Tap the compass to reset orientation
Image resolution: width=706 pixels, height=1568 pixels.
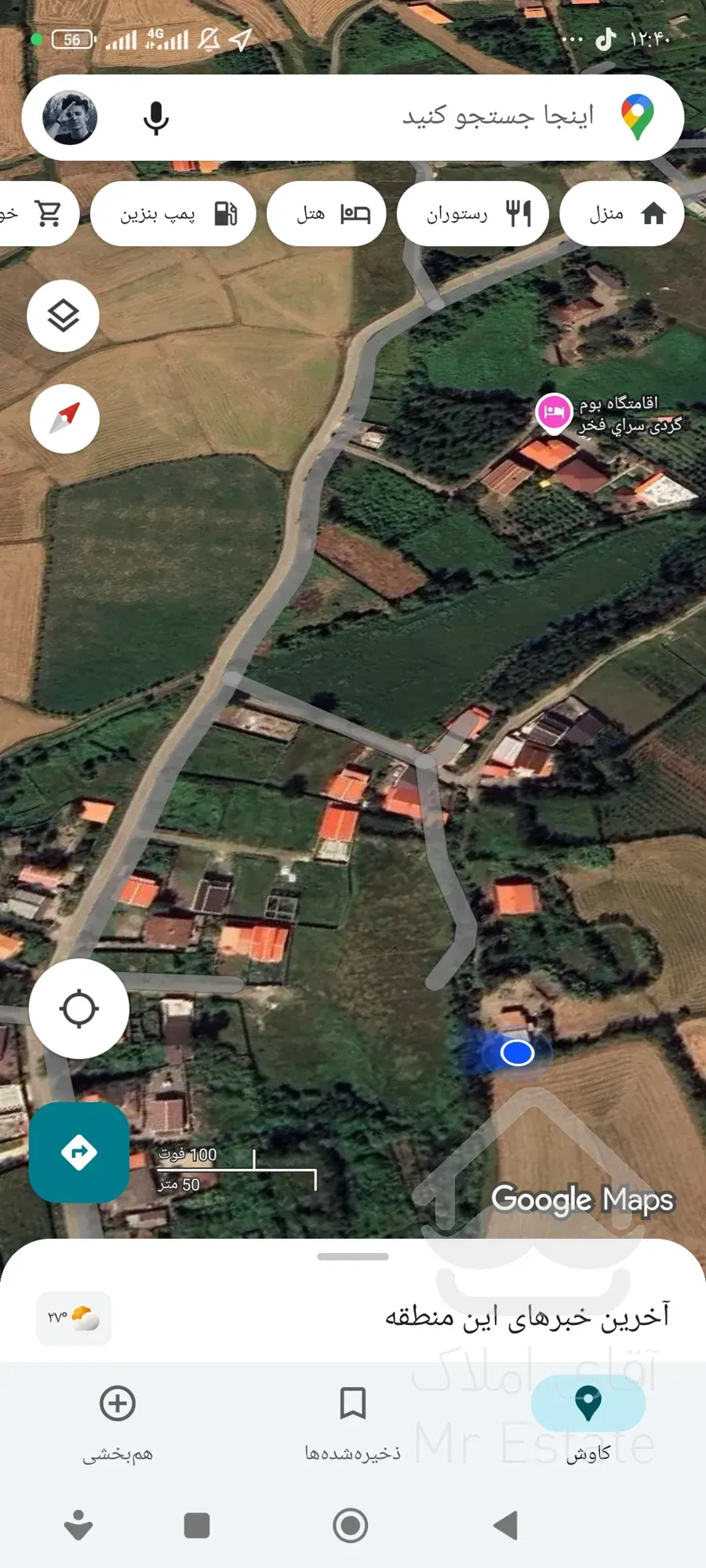coord(64,419)
